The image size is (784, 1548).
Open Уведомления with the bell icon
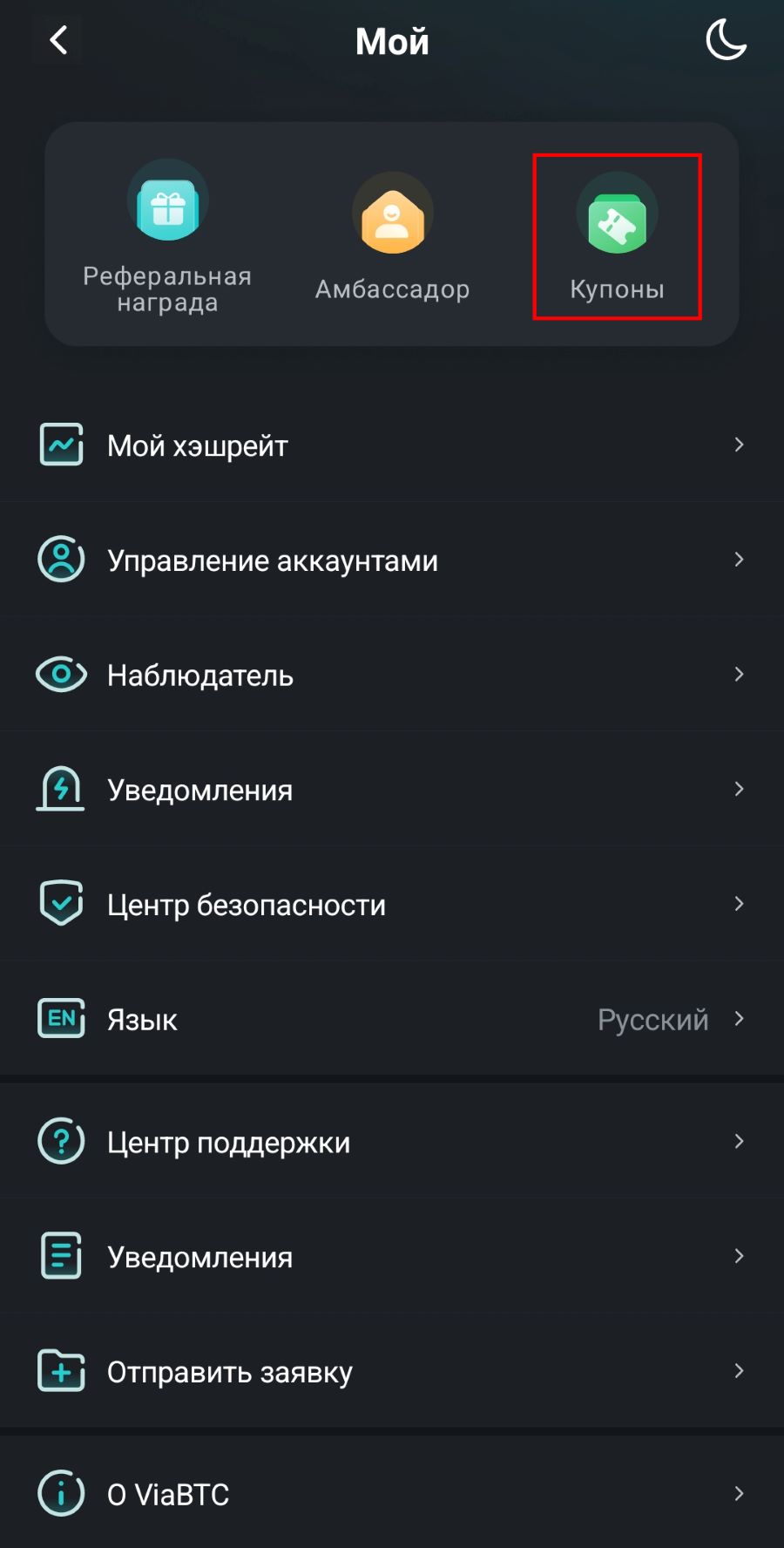[x=392, y=790]
